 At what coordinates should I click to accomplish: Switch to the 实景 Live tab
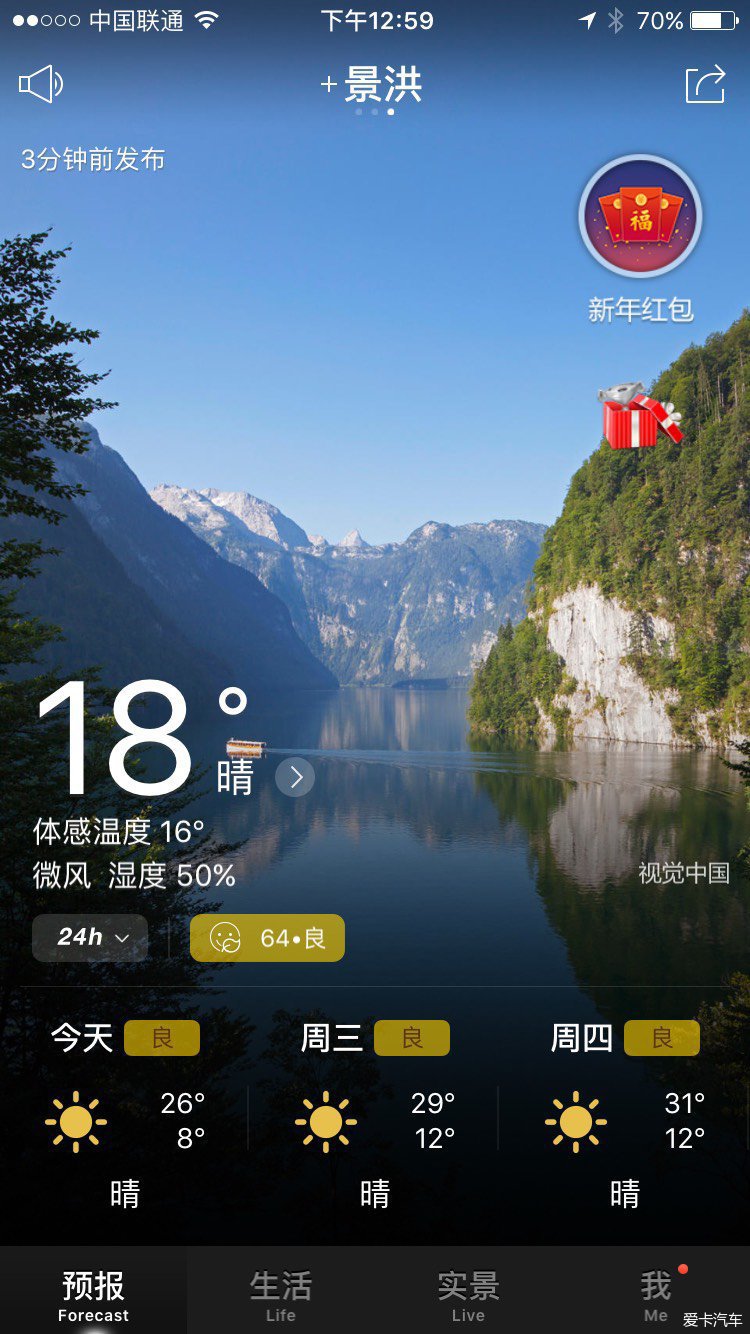click(x=468, y=1294)
